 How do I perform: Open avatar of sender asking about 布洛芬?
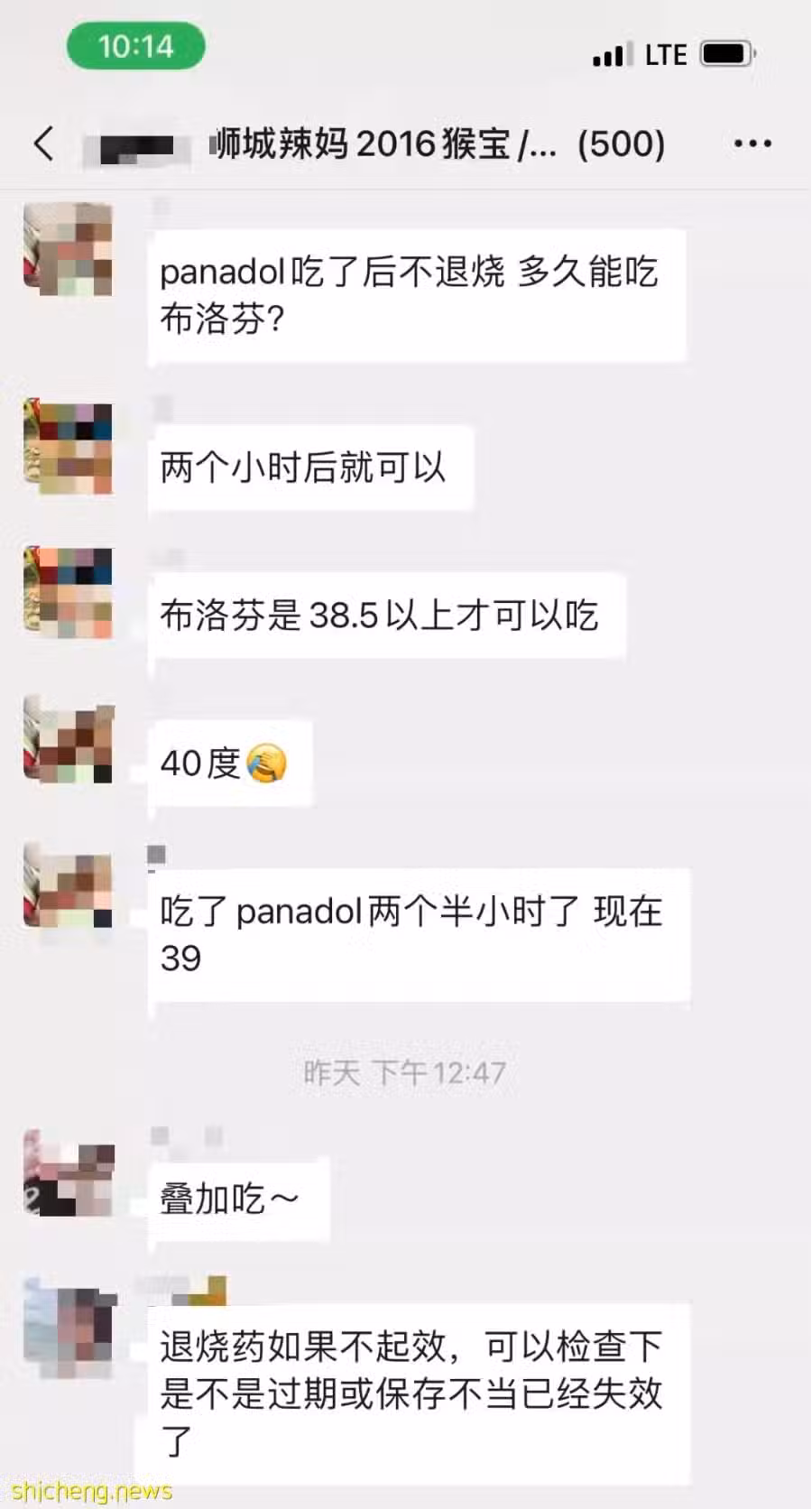pyautogui.click(x=69, y=250)
